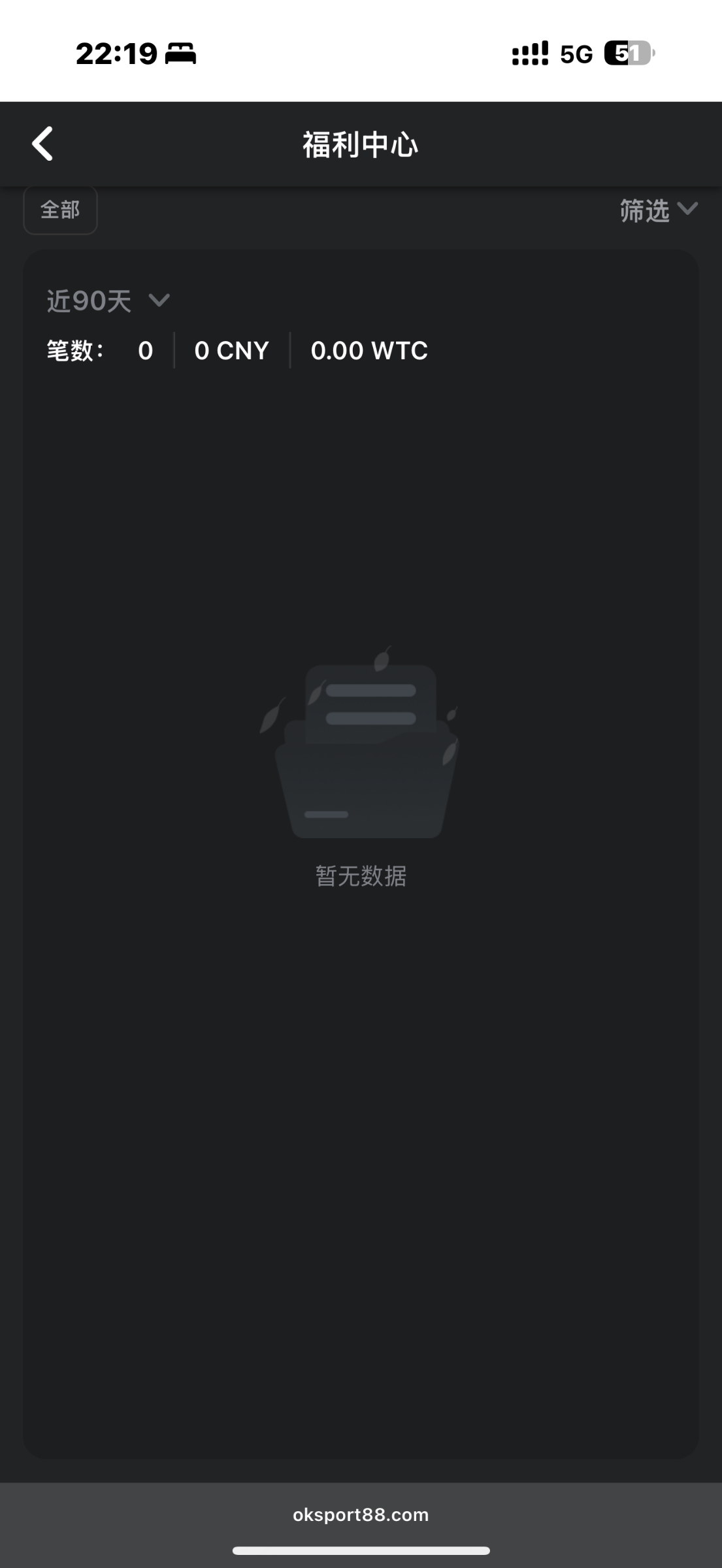The width and height of the screenshot is (722, 1568).
Task: Expand the 近90天 date range picker
Action: pyautogui.click(x=108, y=301)
